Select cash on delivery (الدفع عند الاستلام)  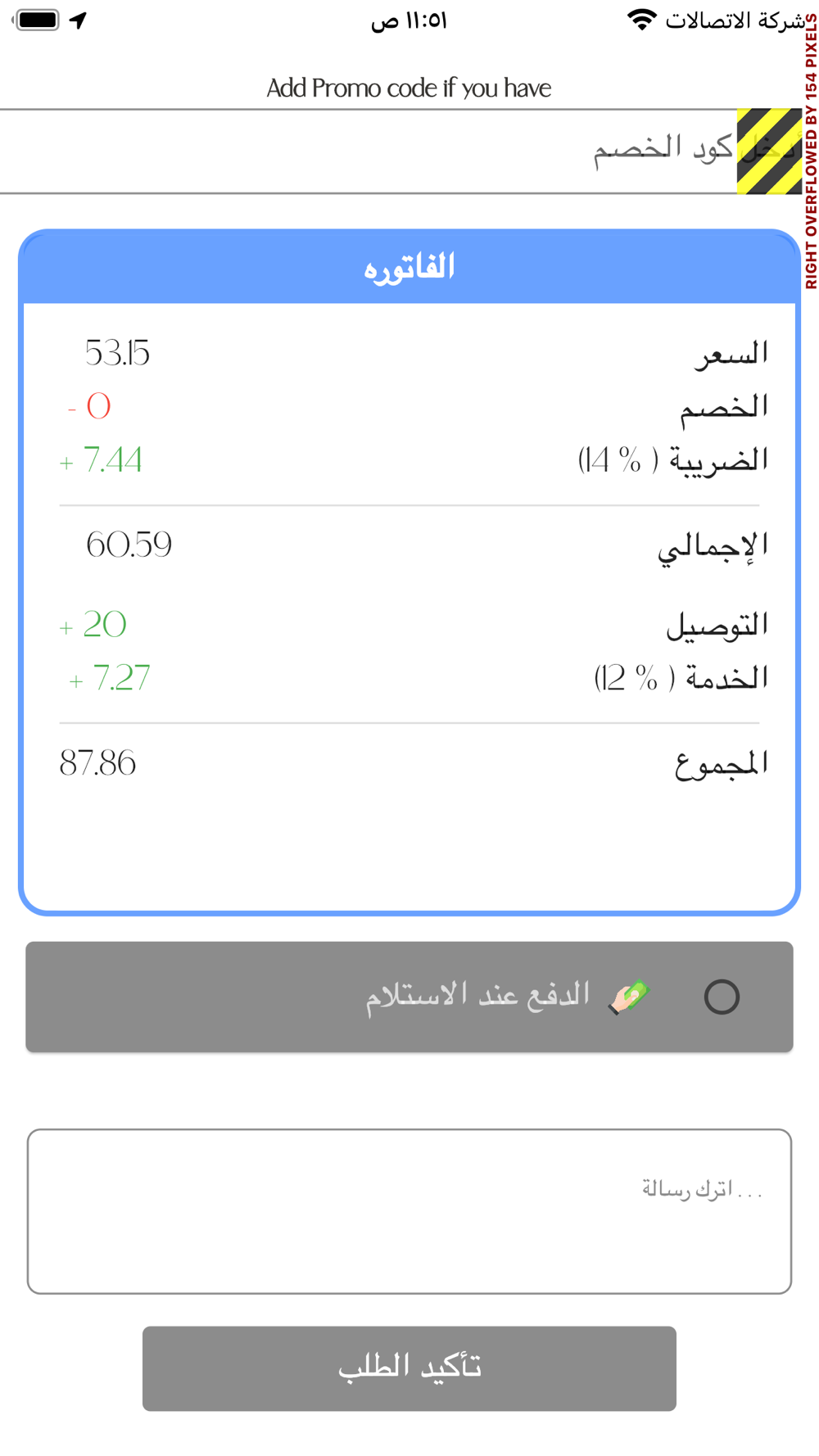[721, 997]
